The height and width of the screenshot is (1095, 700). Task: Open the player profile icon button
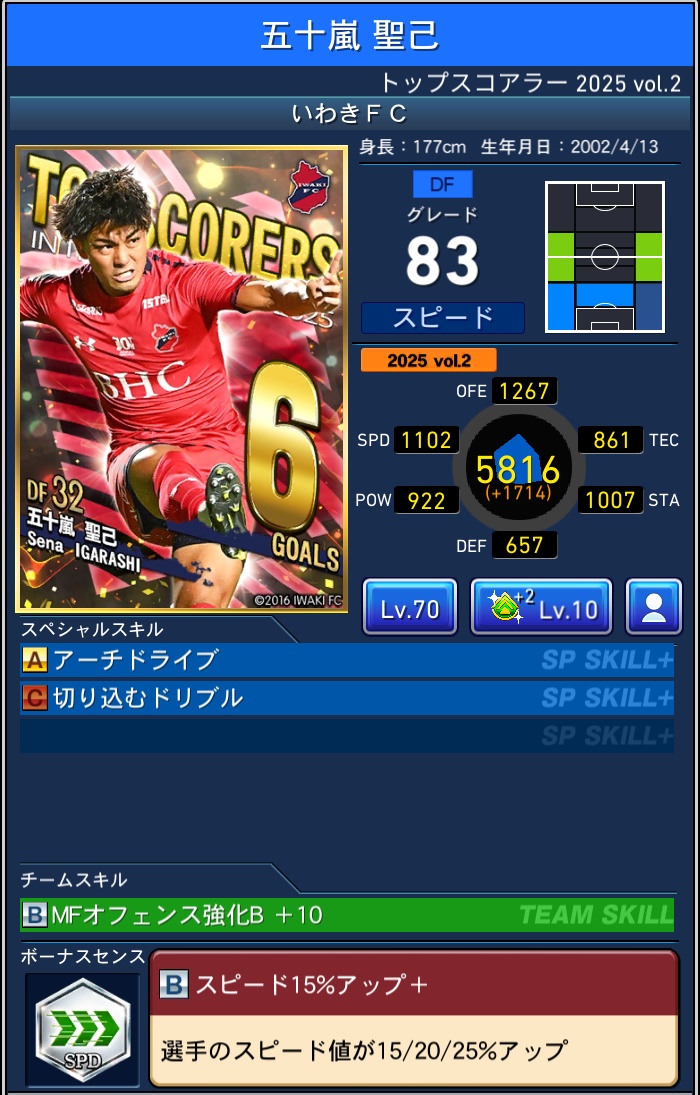654,608
